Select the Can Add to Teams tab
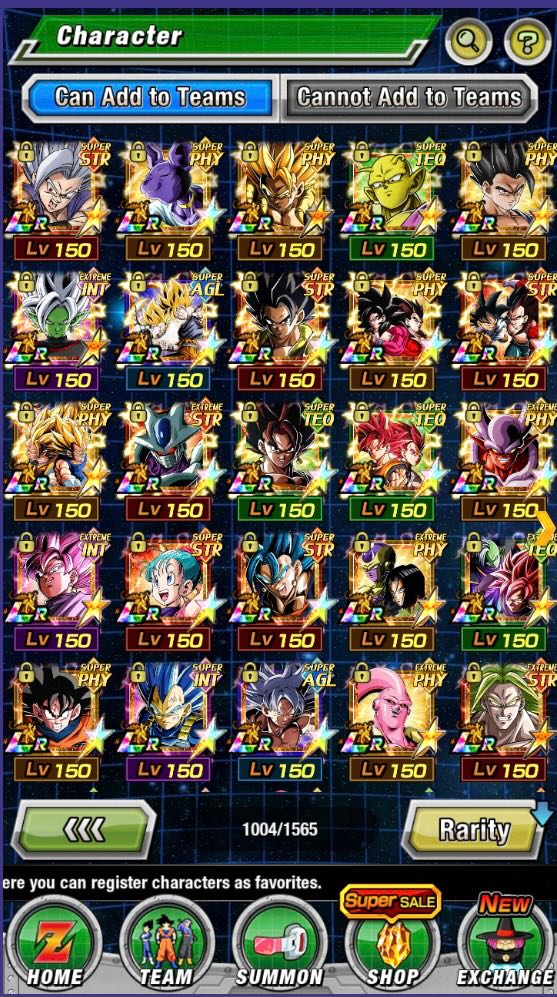 tap(150, 97)
